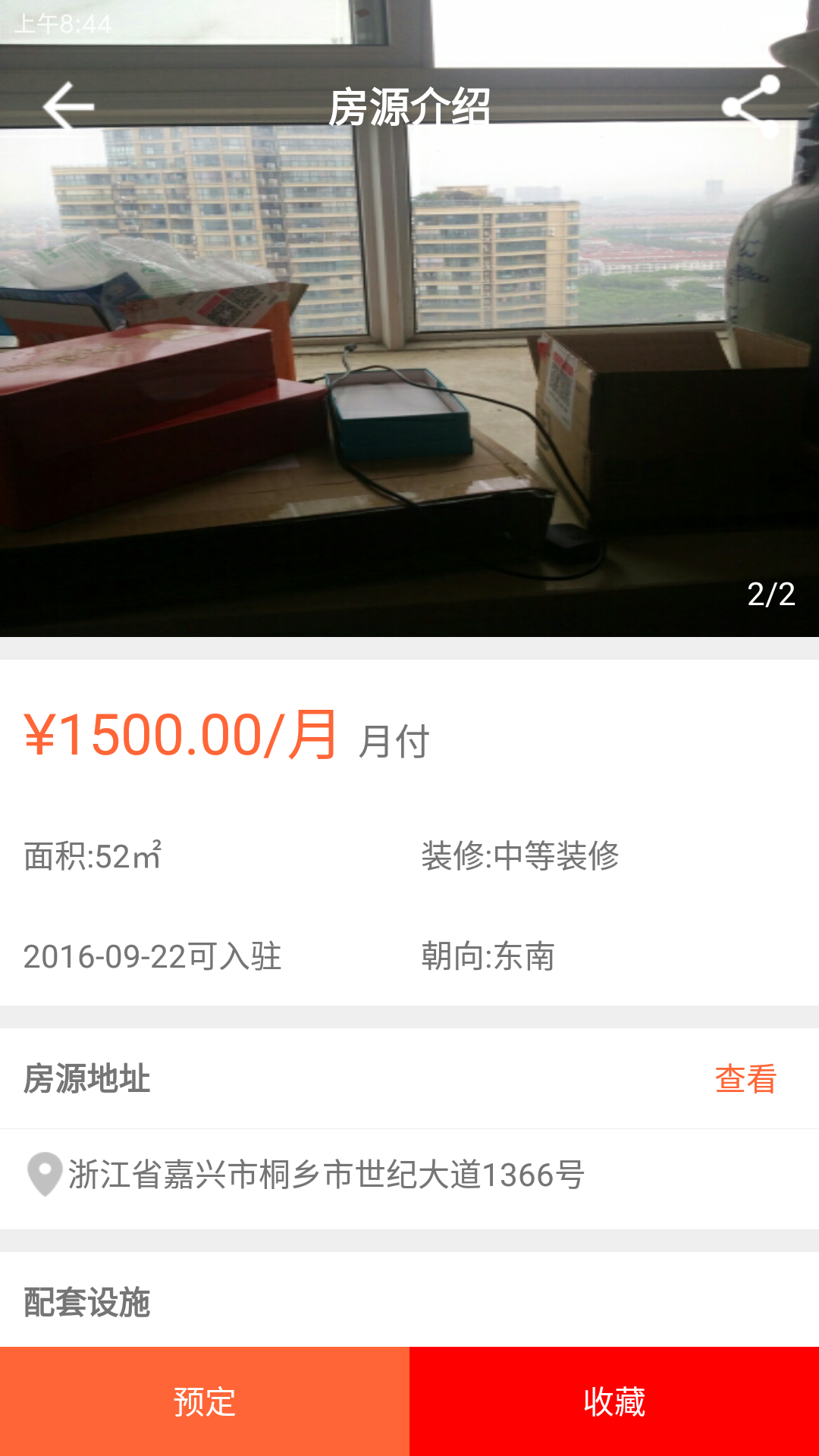Share this rental listing
This screenshot has width=819, height=1456.
(751, 106)
